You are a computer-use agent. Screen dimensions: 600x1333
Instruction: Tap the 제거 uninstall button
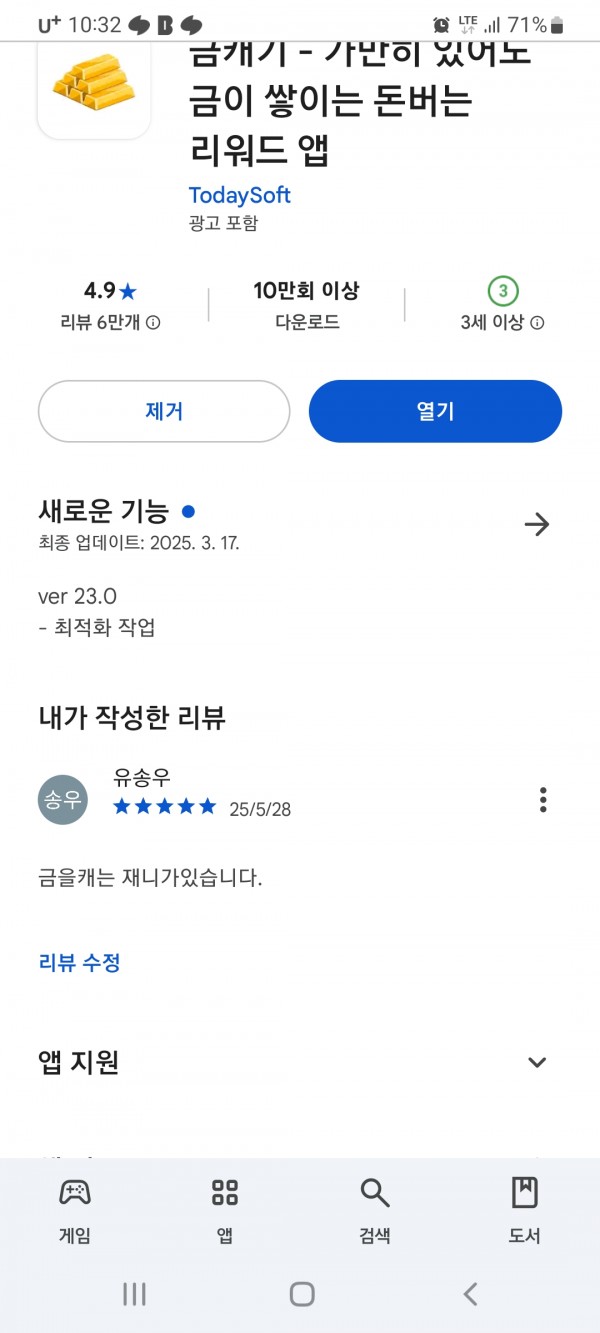pos(164,411)
